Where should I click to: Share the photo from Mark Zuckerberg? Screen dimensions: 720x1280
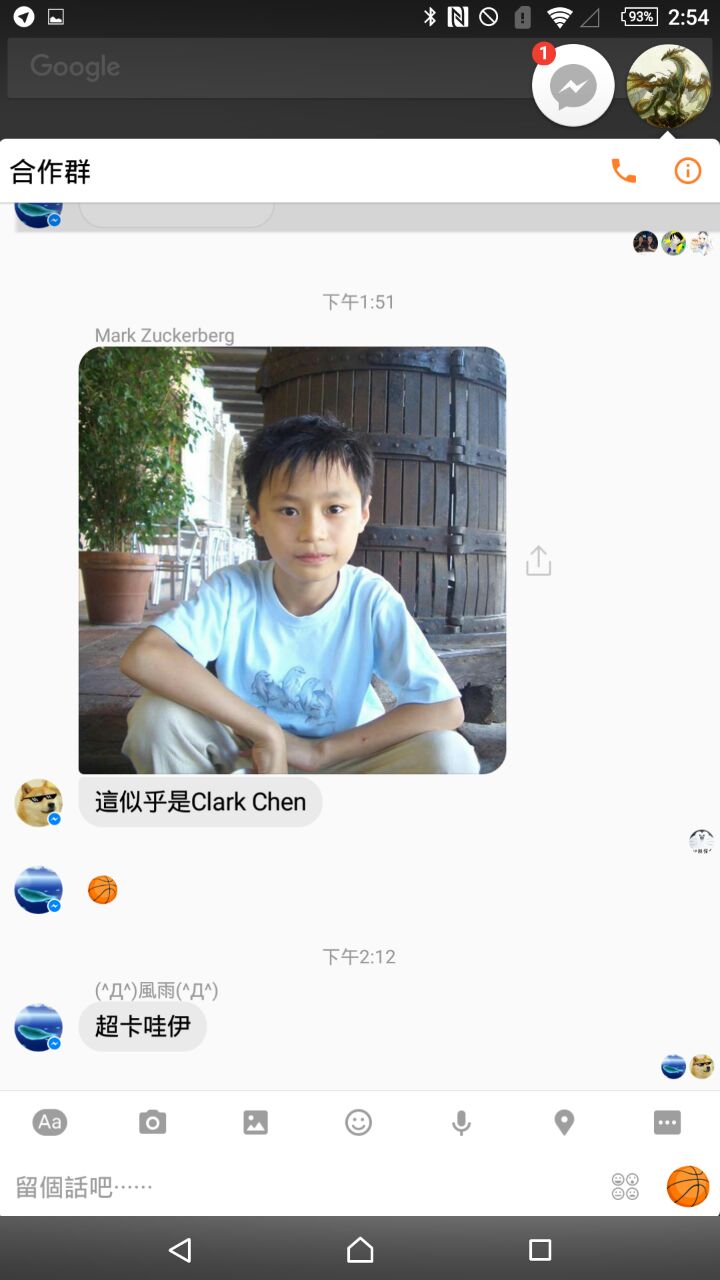[538, 561]
